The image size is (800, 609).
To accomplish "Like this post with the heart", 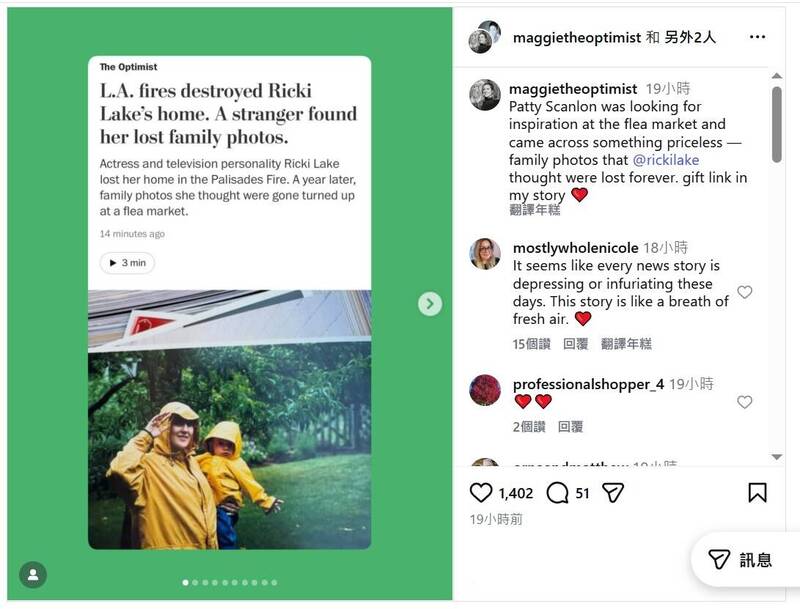I will [481, 492].
